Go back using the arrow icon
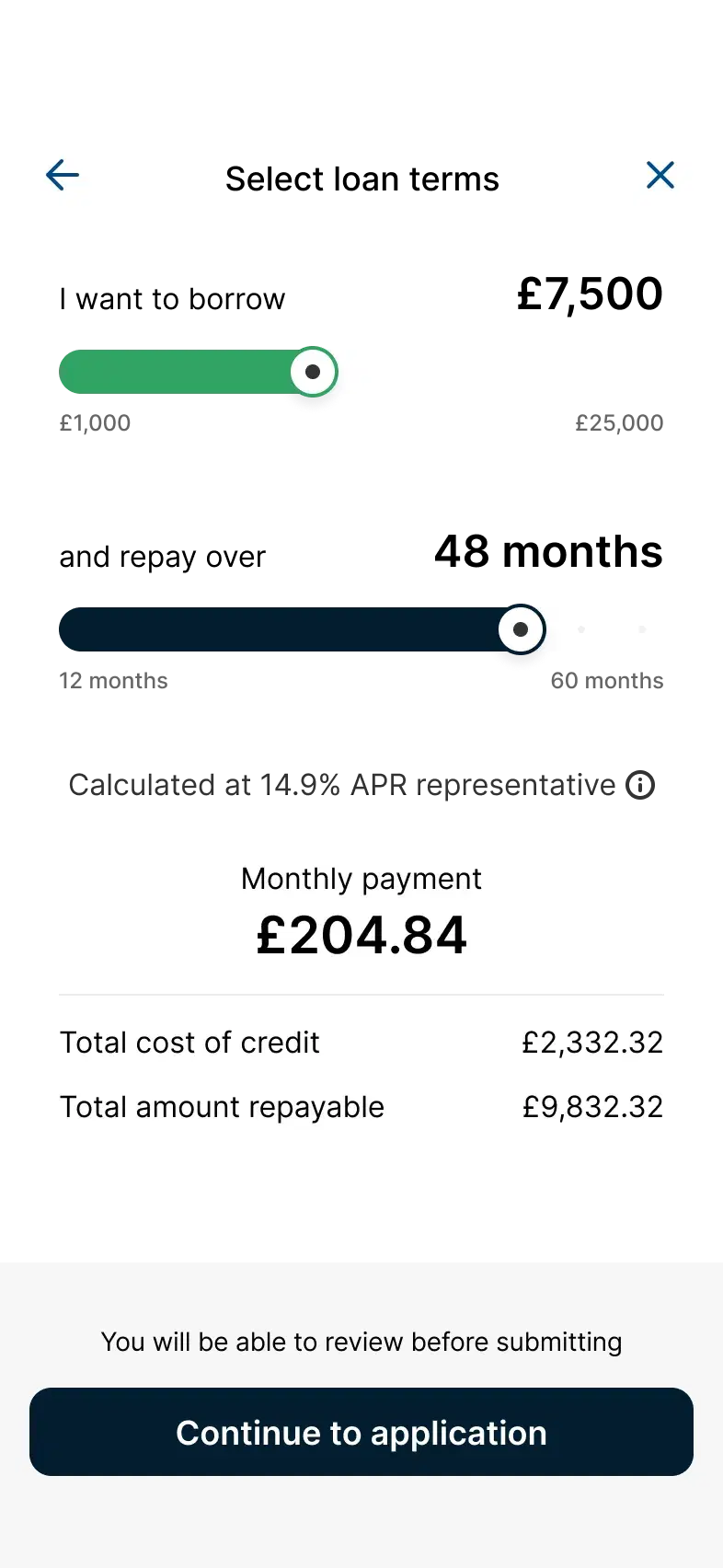 click(63, 176)
